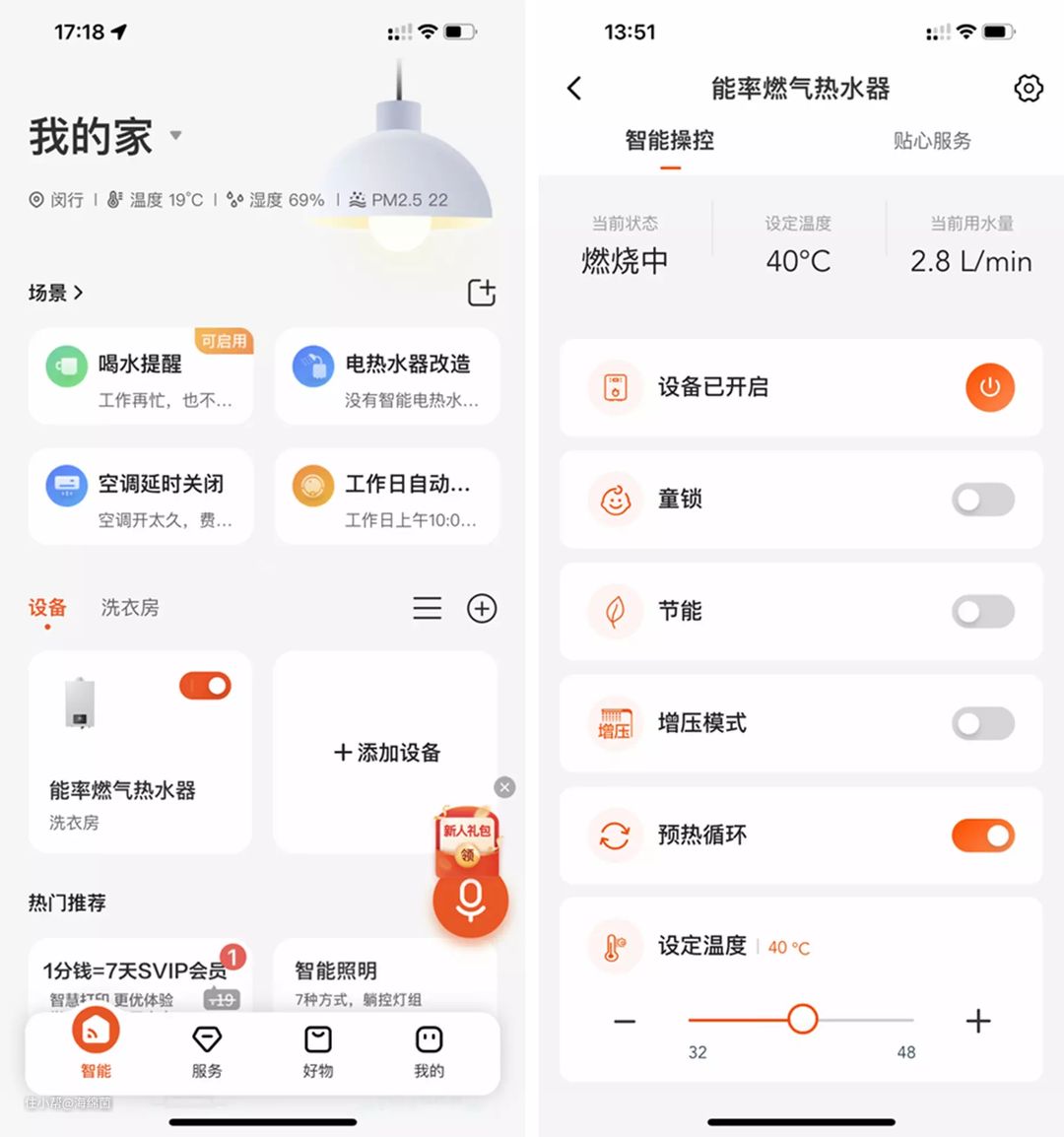Open the 喝水提醒 scene card
1064x1137 pixels.
pyautogui.click(x=140, y=377)
